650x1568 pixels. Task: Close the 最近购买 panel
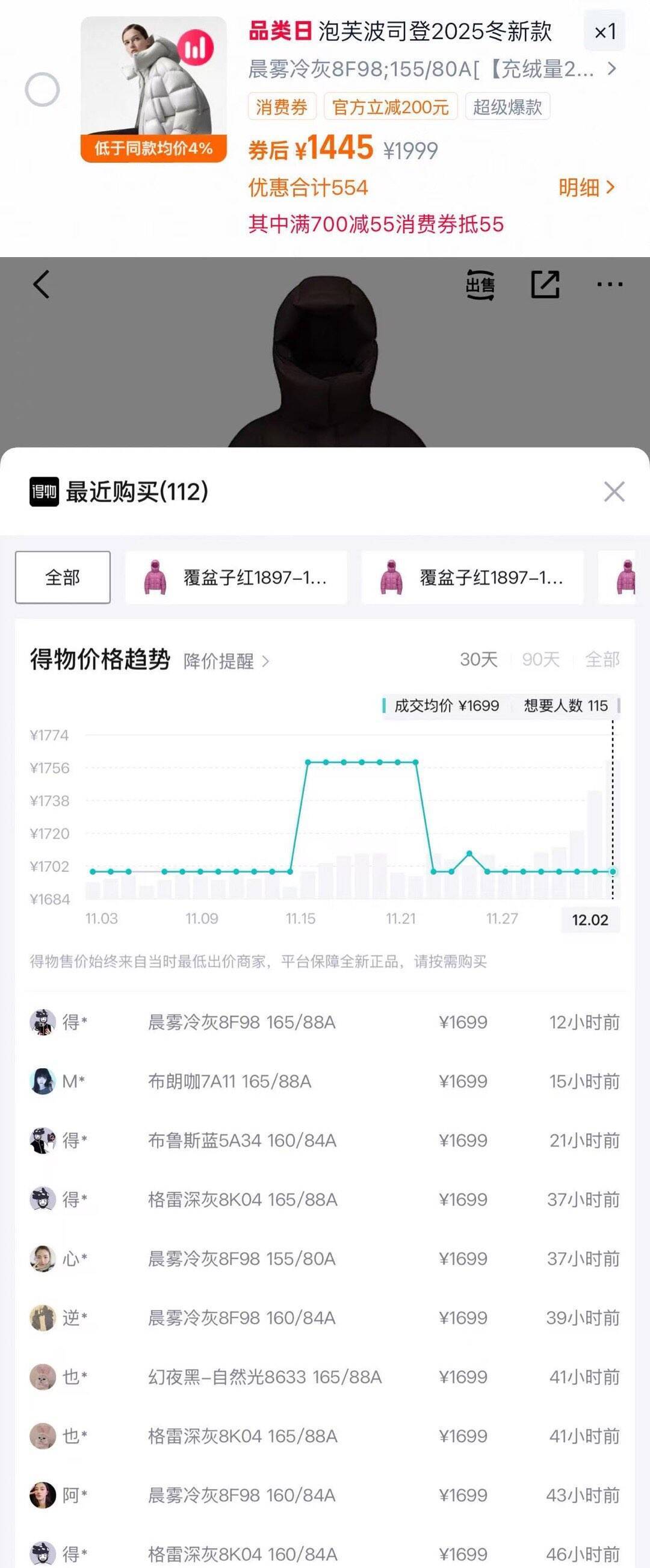pos(614,491)
